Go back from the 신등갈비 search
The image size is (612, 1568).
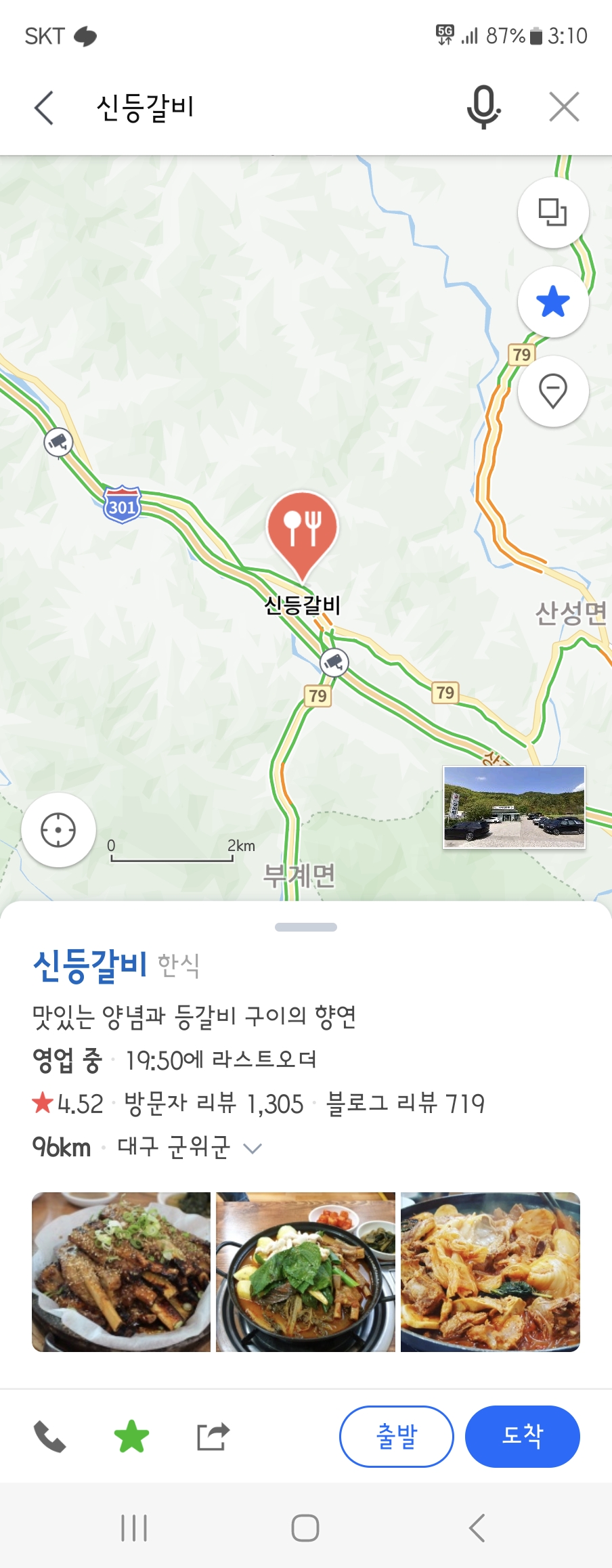tap(44, 108)
